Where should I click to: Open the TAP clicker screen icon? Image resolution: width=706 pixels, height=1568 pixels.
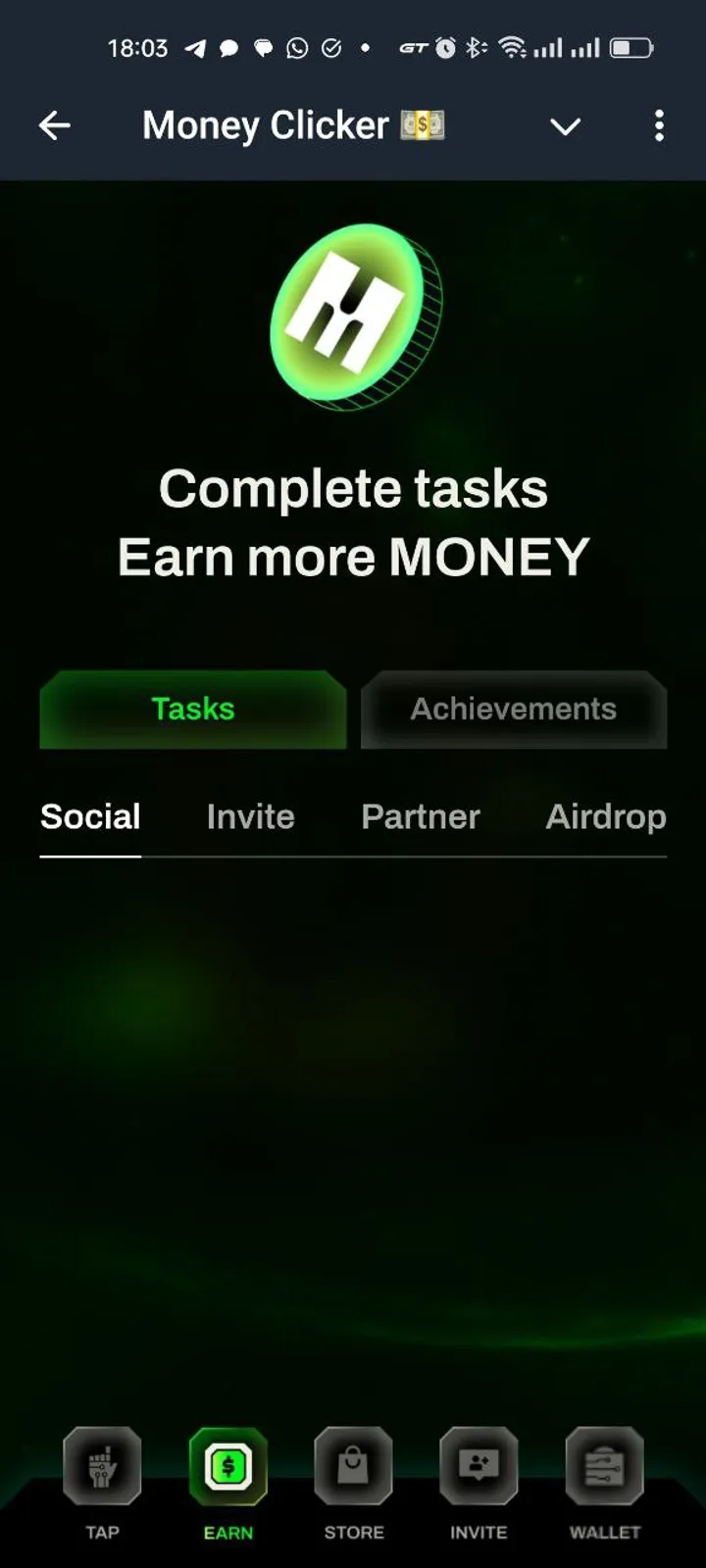[x=102, y=1466]
